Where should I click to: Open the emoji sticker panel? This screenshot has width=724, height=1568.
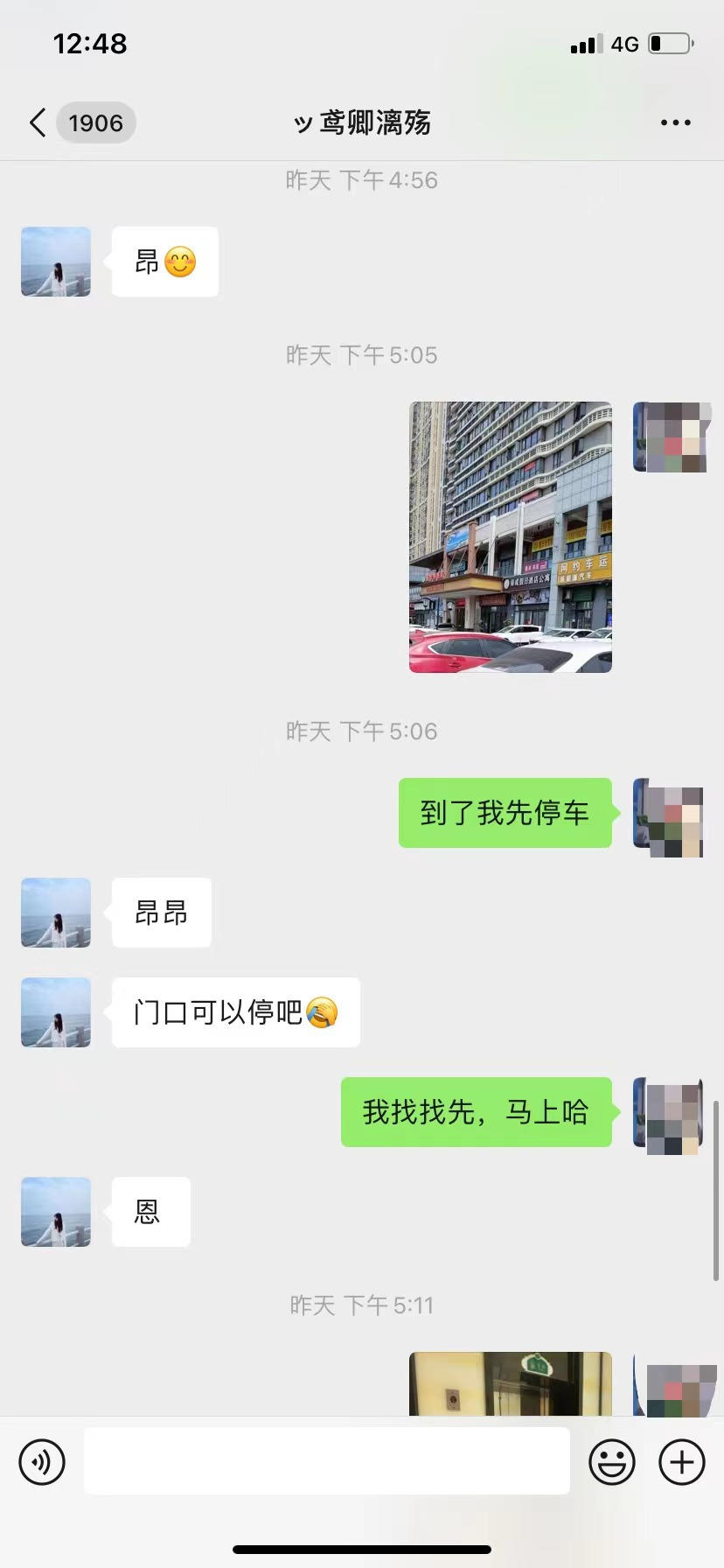pyautogui.click(x=612, y=1461)
